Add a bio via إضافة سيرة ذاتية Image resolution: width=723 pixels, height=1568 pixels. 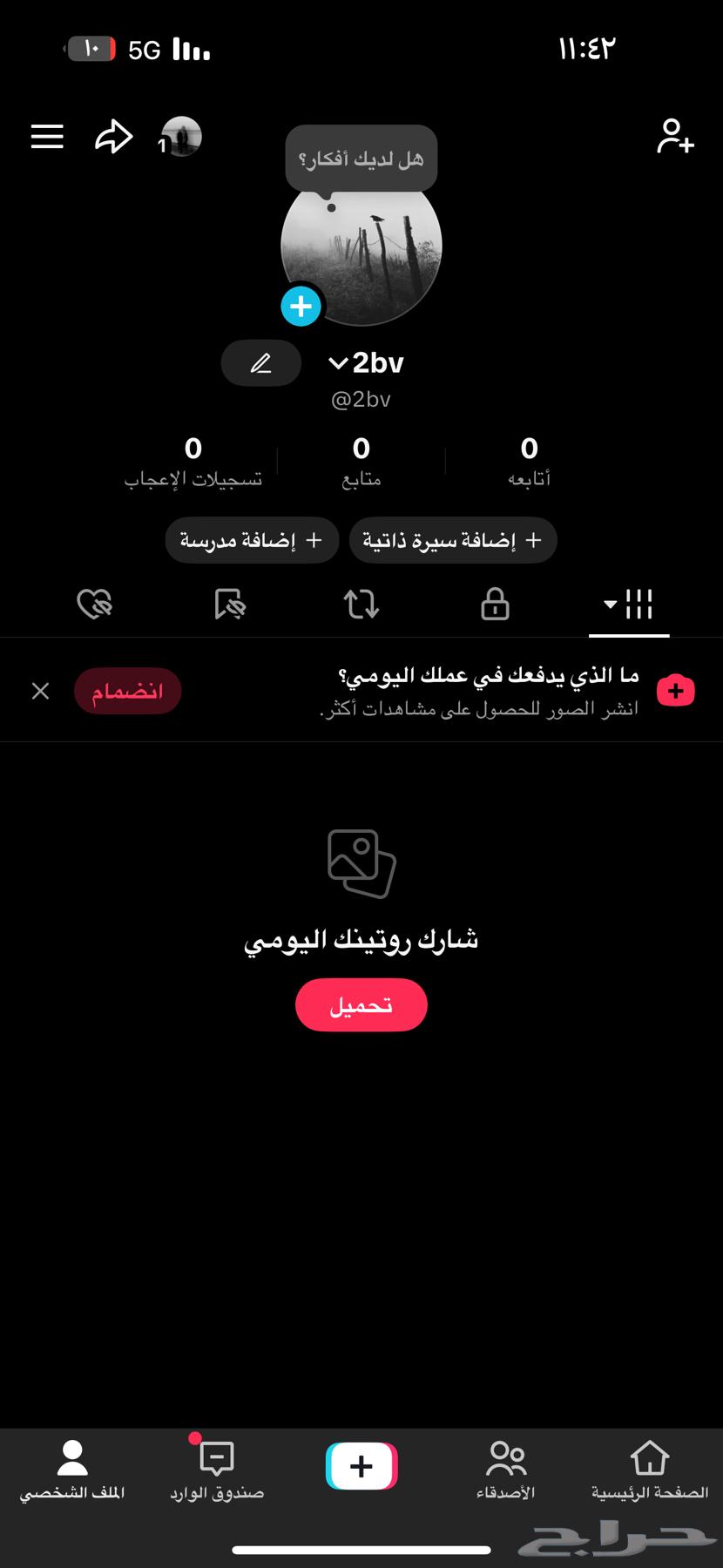tap(452, 540)
